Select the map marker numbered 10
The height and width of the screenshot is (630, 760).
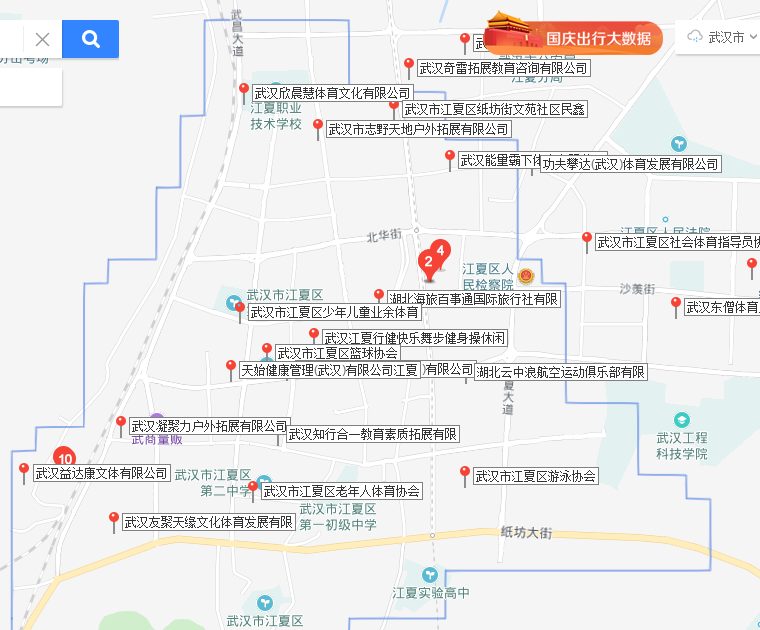pos(64,458)
